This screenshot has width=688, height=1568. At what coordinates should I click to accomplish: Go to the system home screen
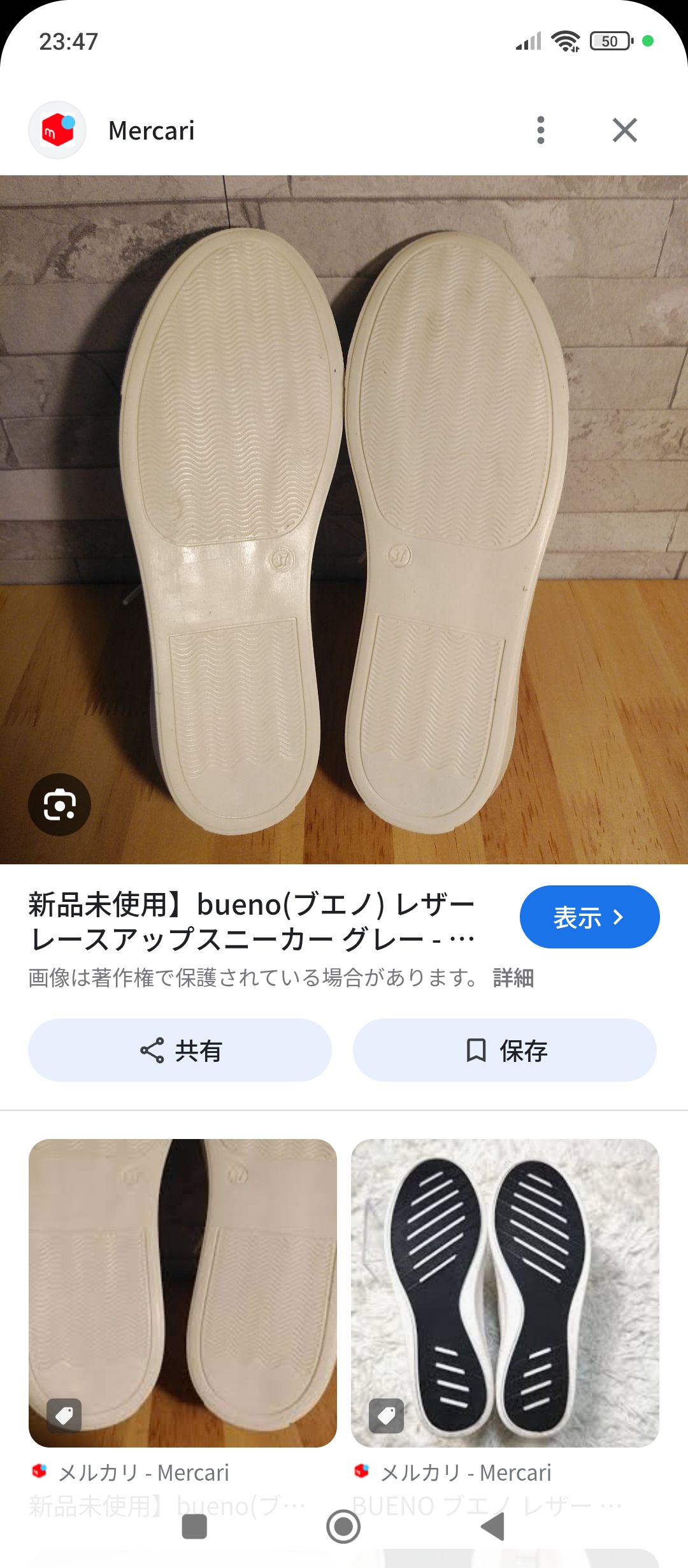point(343,1527)
